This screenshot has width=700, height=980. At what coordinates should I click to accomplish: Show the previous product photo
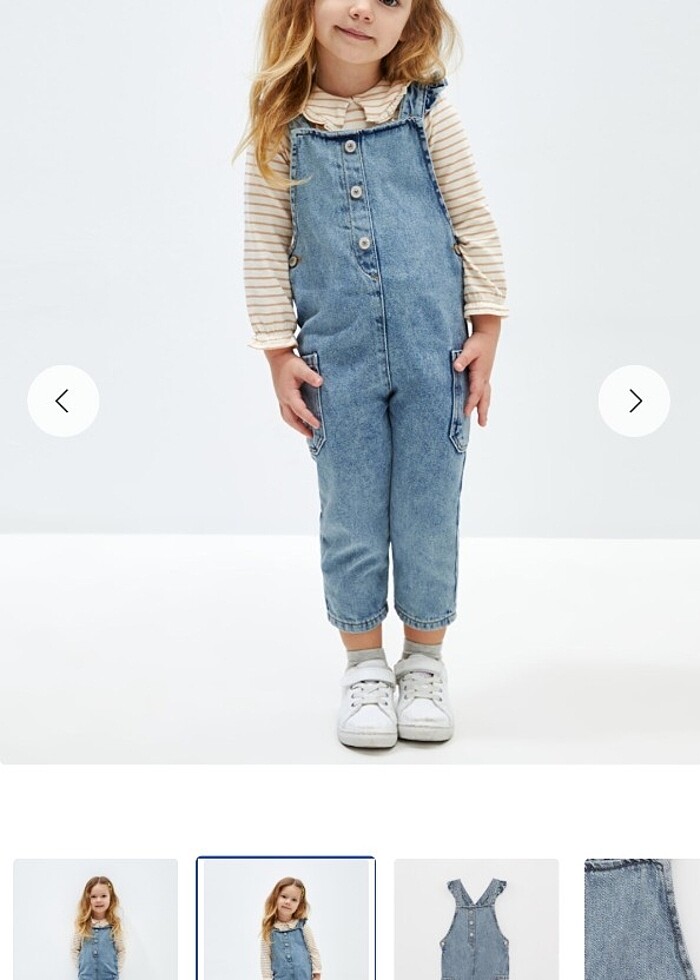point(63,401)
